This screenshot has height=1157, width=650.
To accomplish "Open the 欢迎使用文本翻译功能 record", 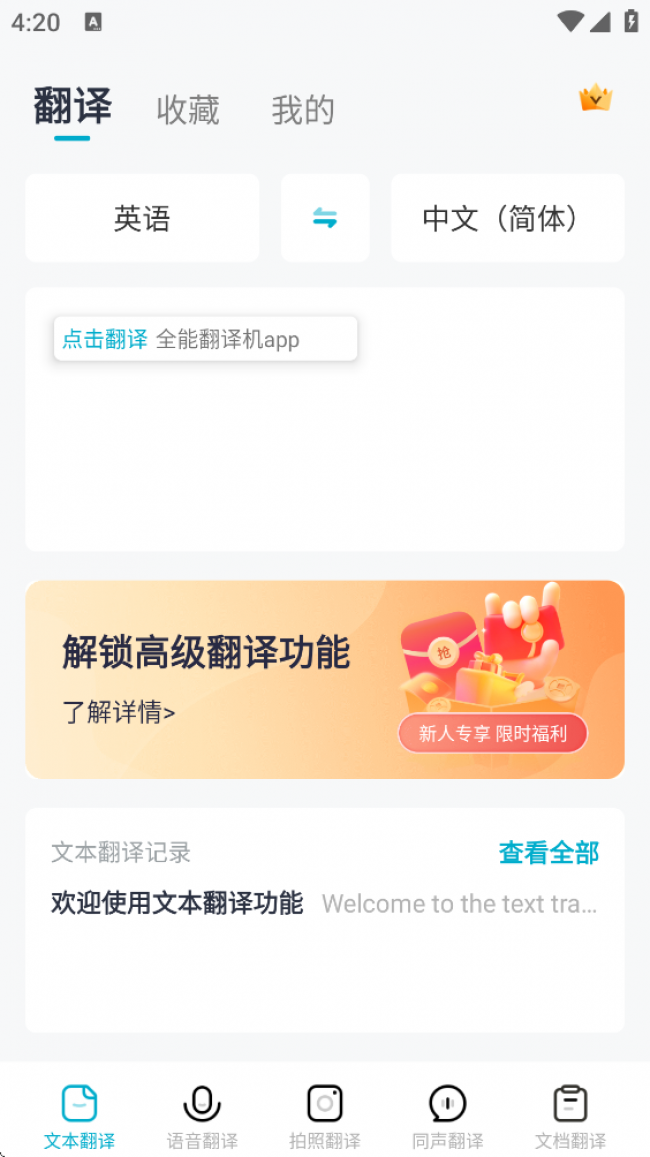I will click(x=325, y=904).
